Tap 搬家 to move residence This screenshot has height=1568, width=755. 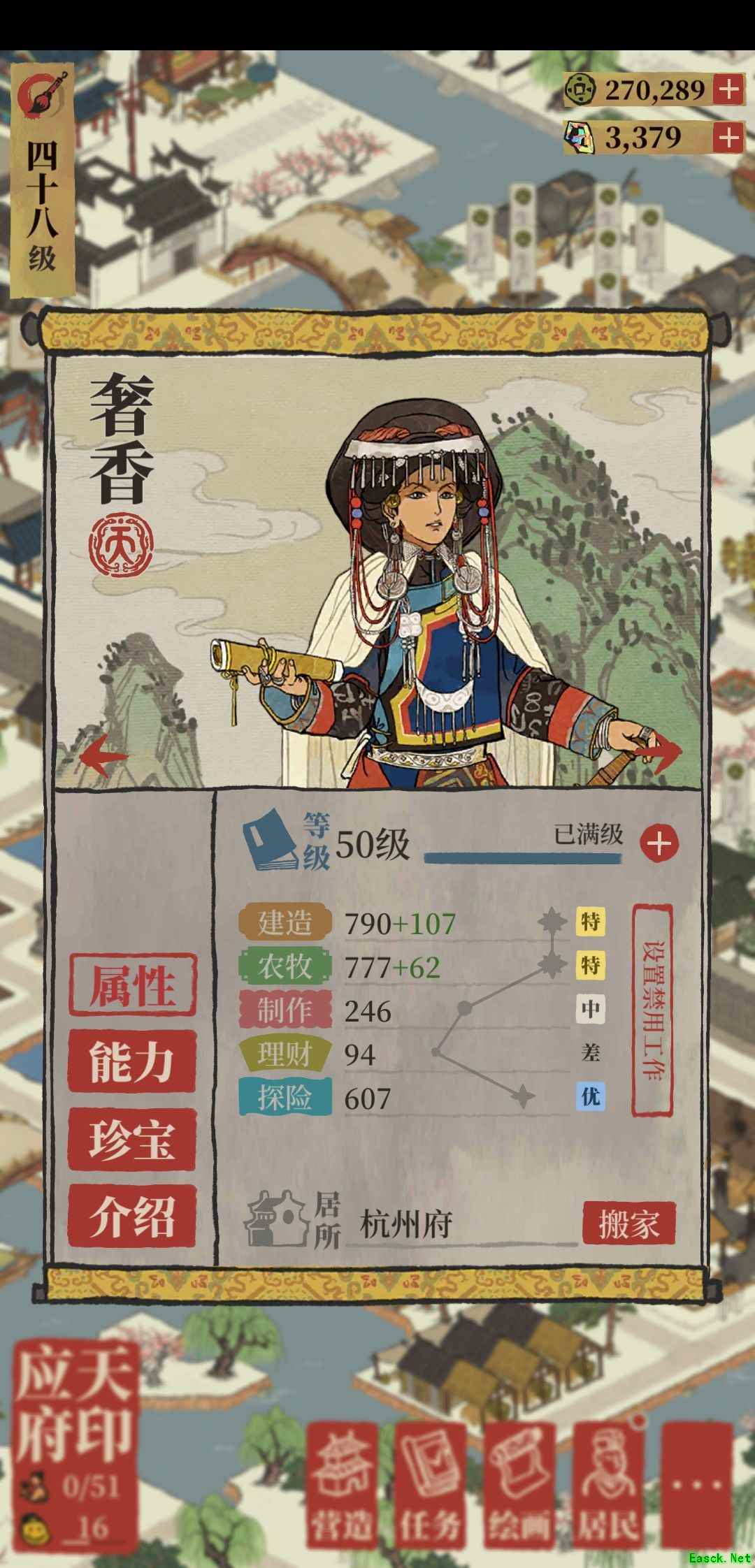[628, 1224]
